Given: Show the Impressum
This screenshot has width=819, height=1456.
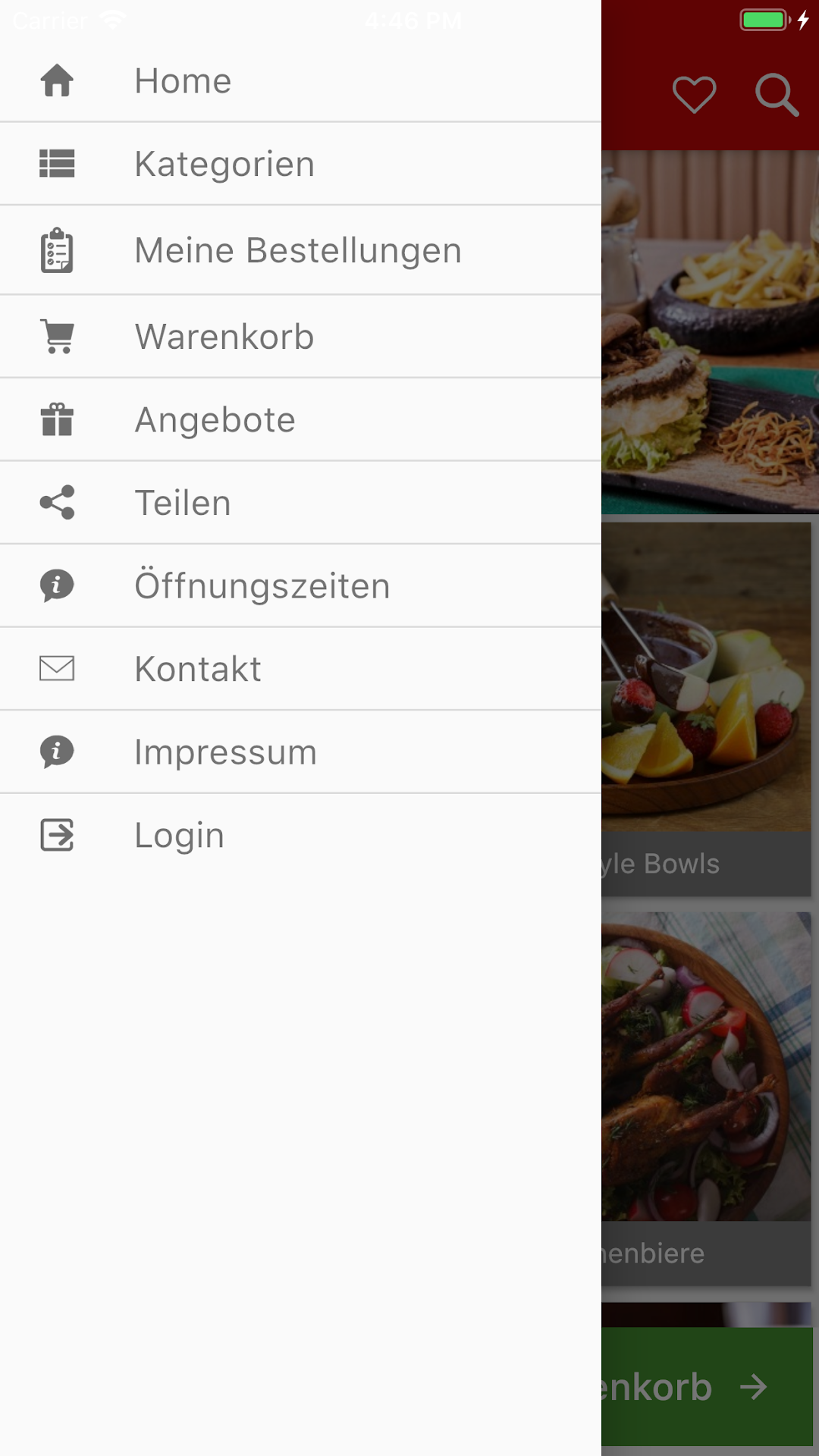Looking at the screenshot, I should coord(300,752).
